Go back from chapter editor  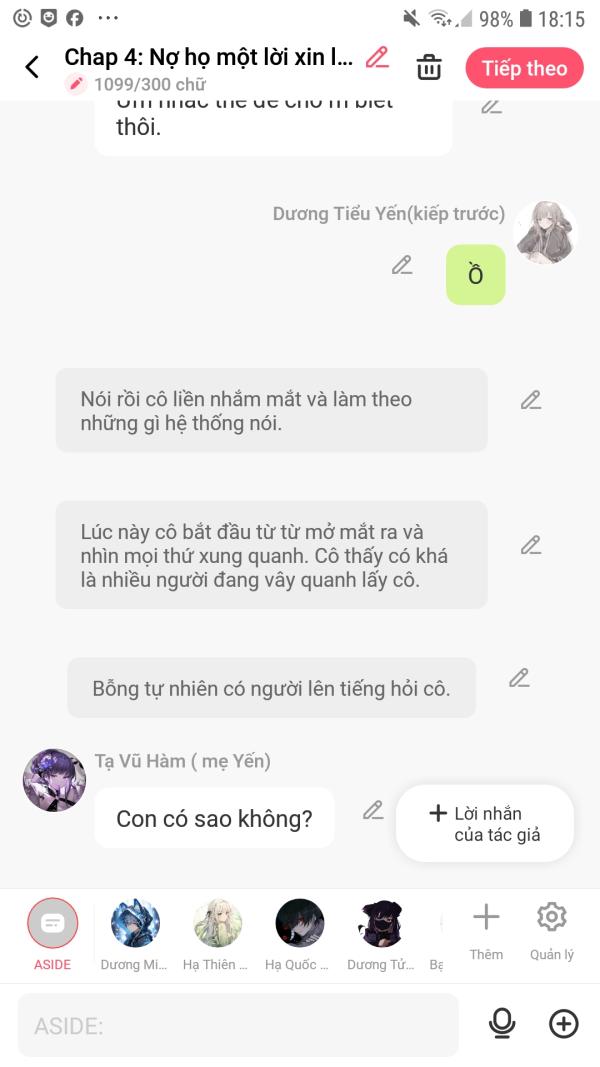click(x=32, y=67)
